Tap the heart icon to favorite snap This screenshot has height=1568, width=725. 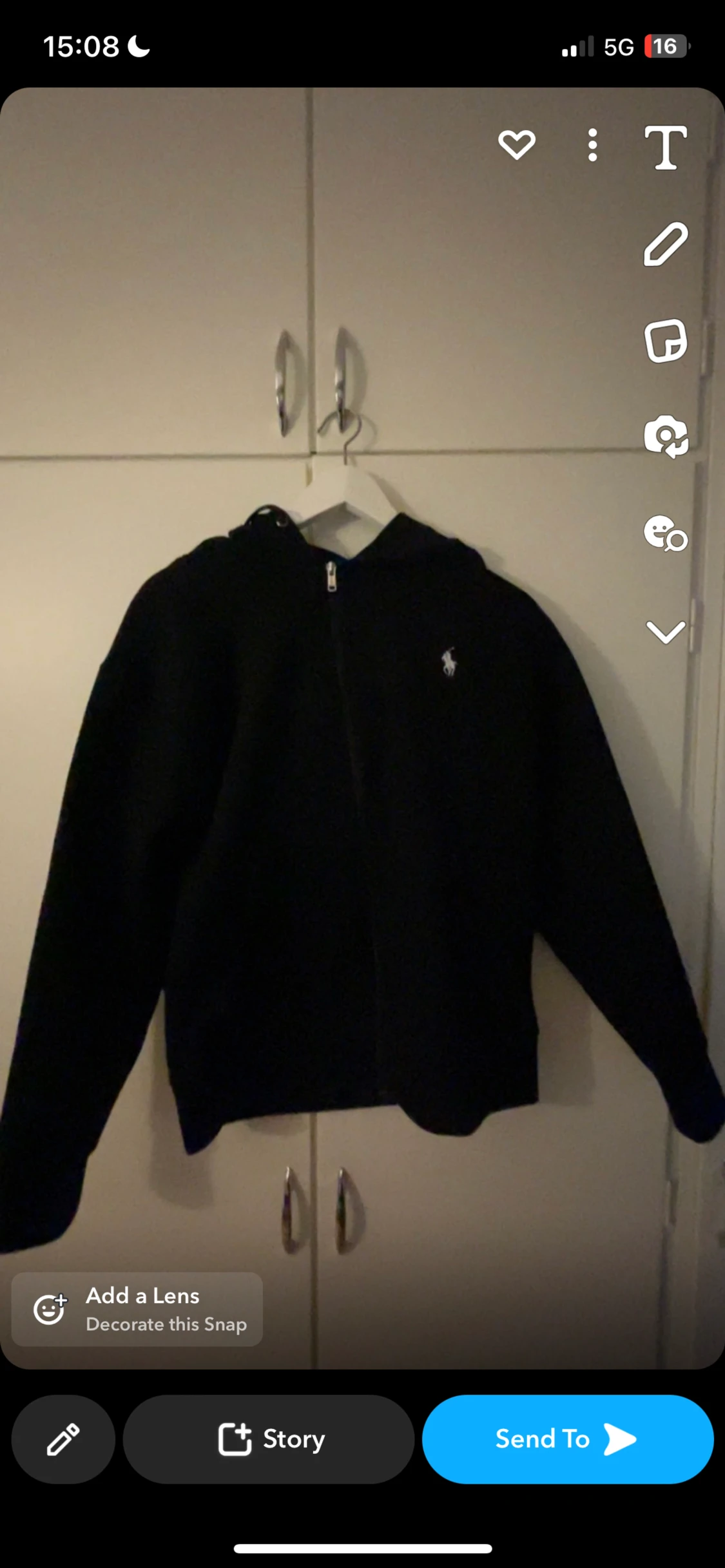[517, 144]
